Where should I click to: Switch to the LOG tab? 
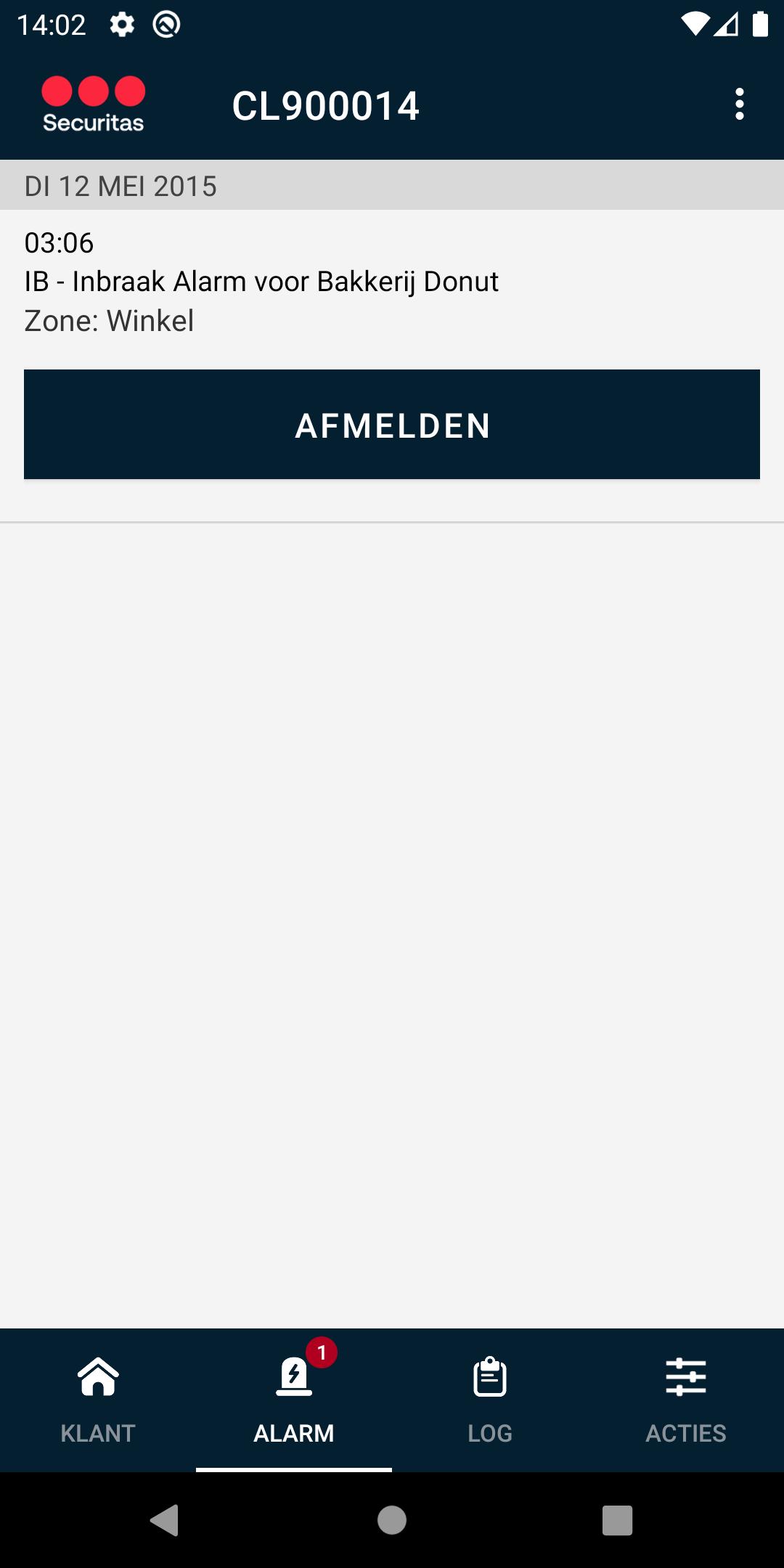click(489, 1432)
